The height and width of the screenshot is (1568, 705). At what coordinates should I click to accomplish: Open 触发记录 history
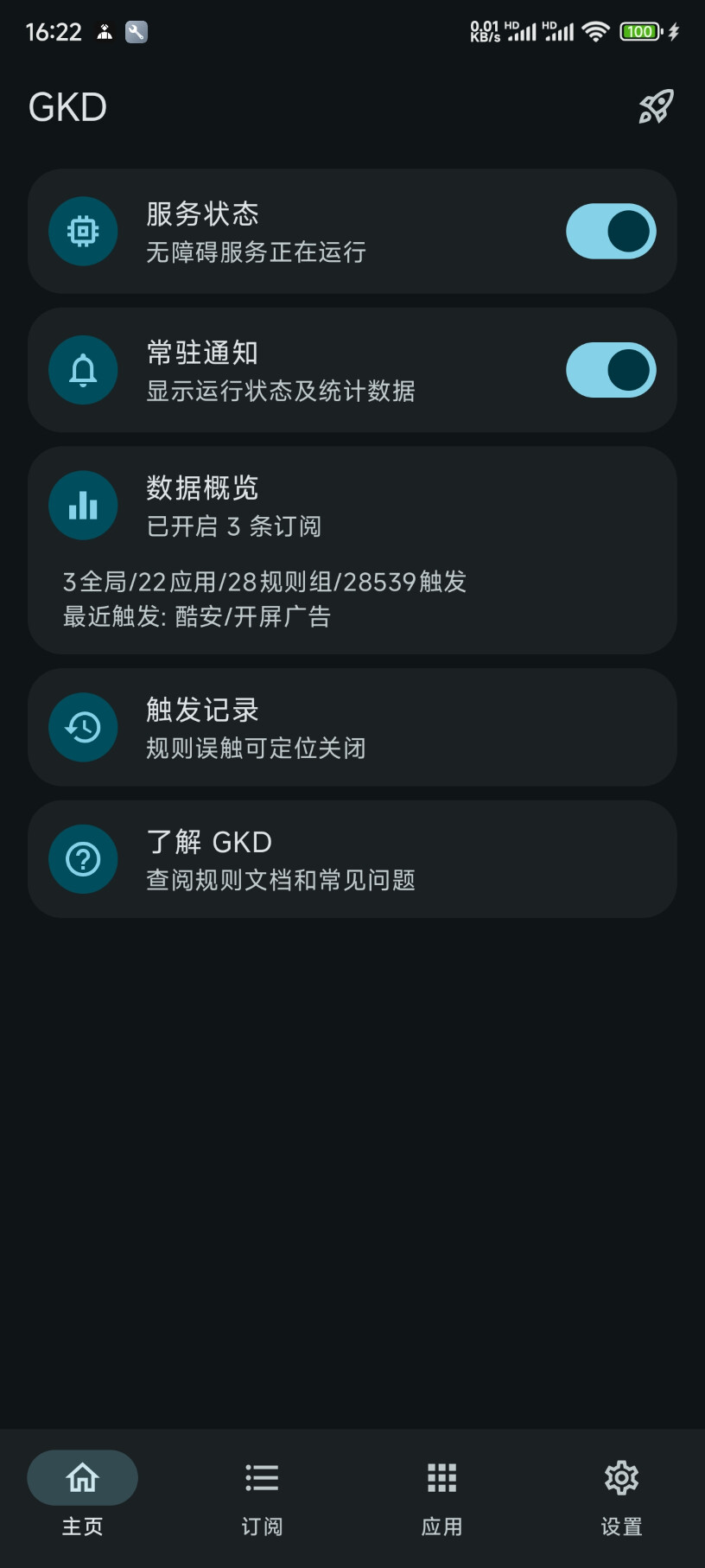coord(352,727)
